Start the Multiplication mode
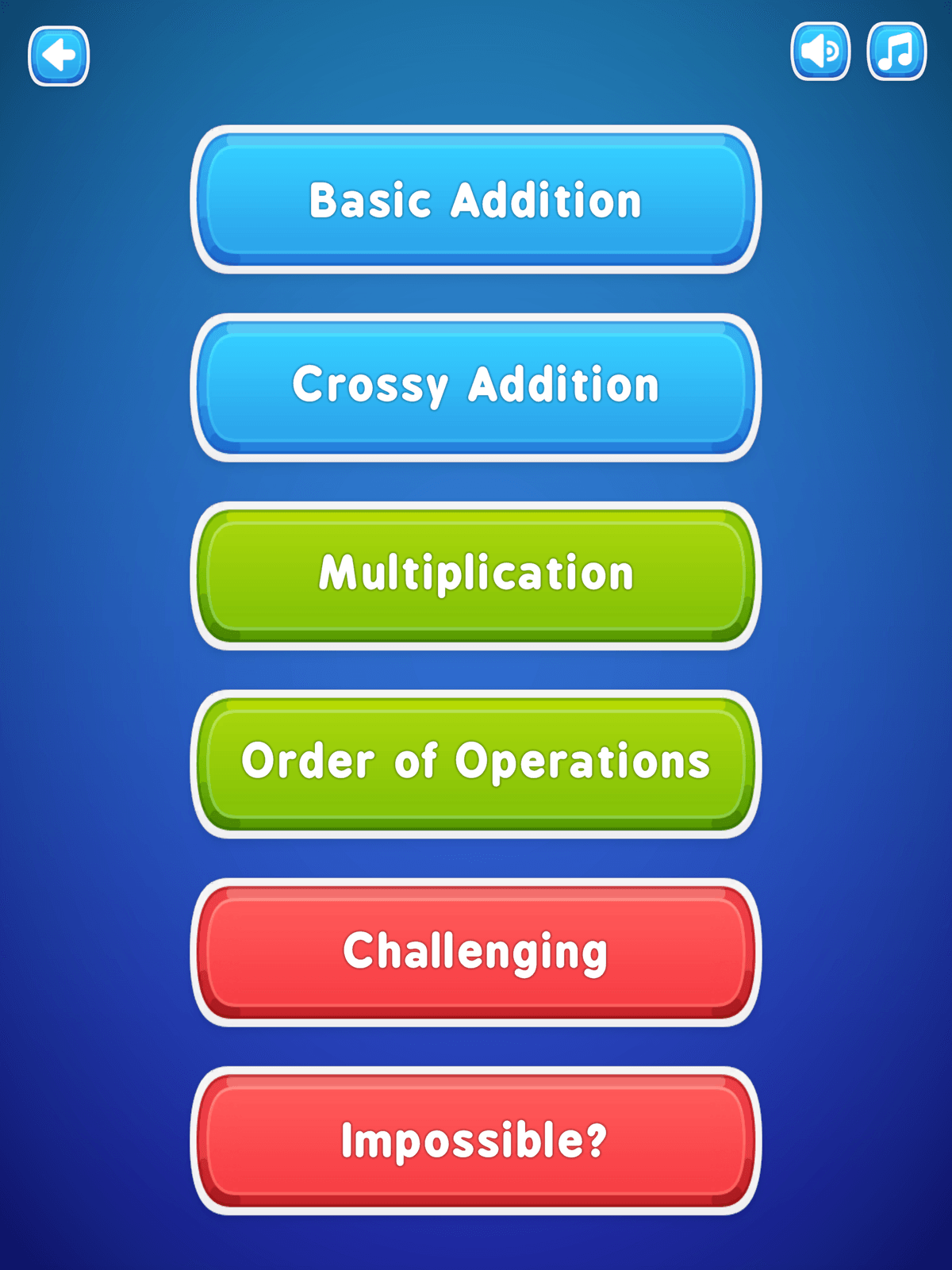Viewport: 952px width, 1270px height. point(475,575)
